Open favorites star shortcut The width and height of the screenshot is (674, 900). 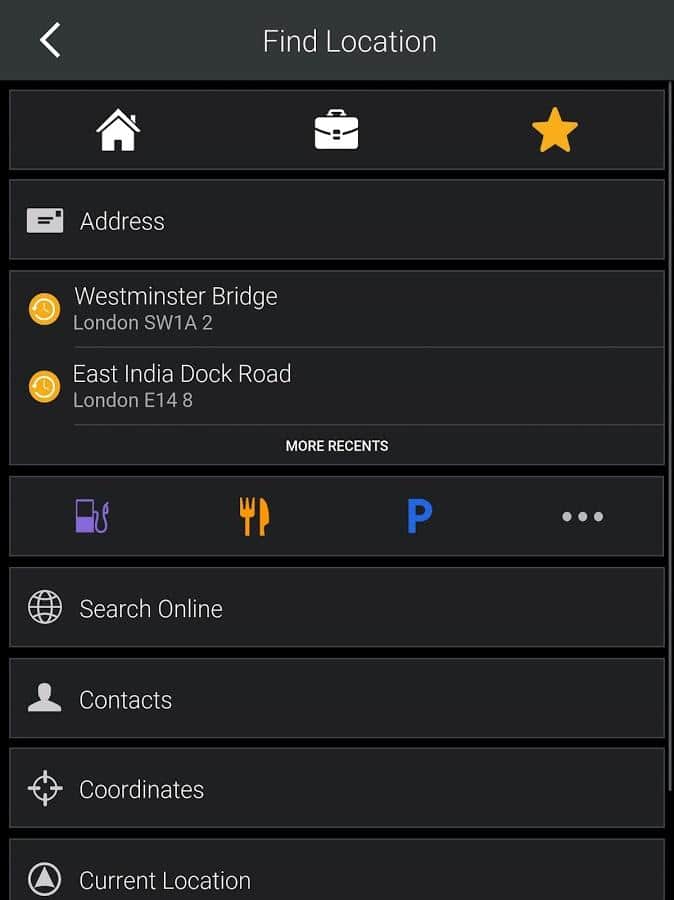554,130
